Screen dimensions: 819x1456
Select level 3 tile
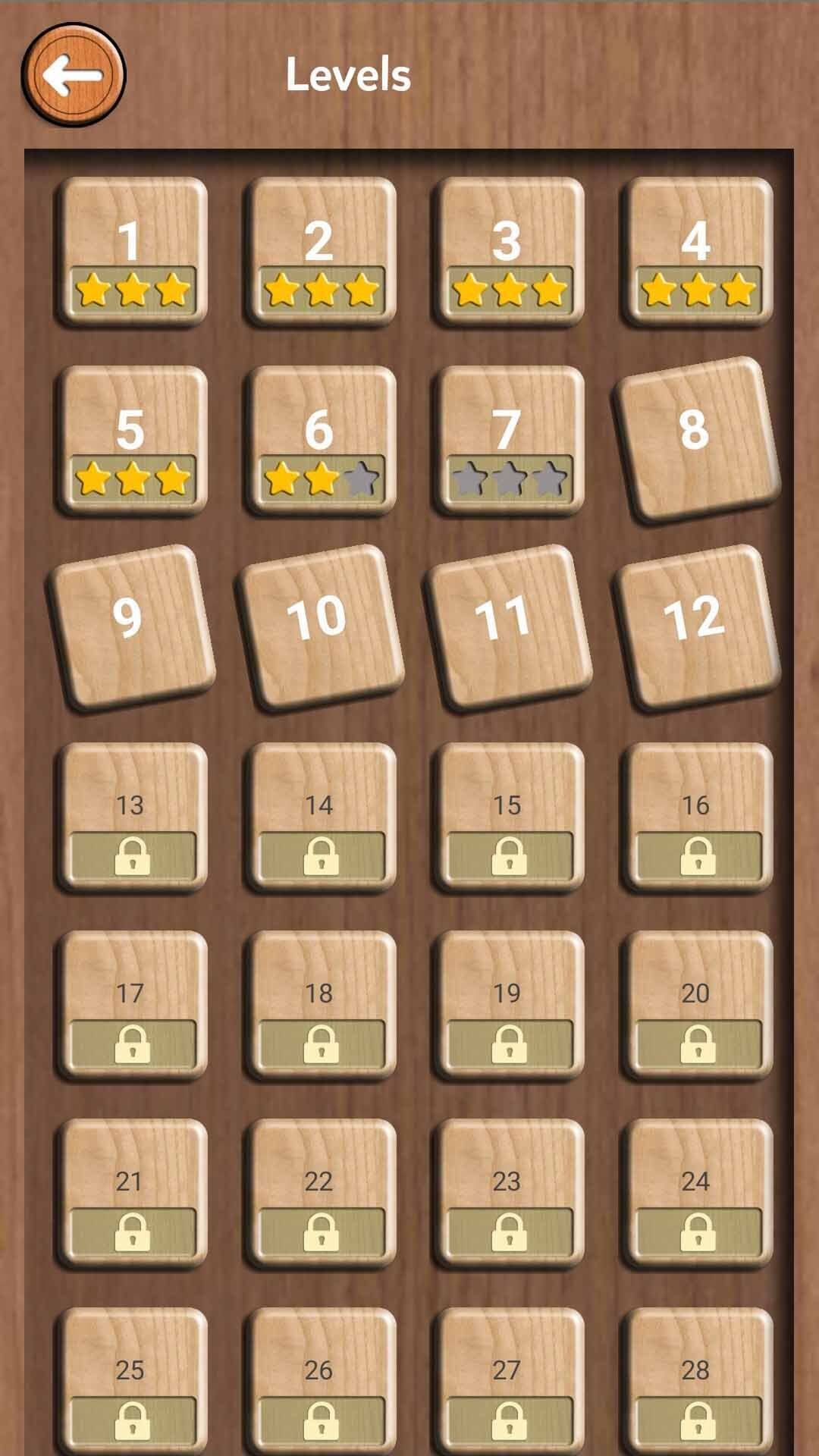coord(508,252)
